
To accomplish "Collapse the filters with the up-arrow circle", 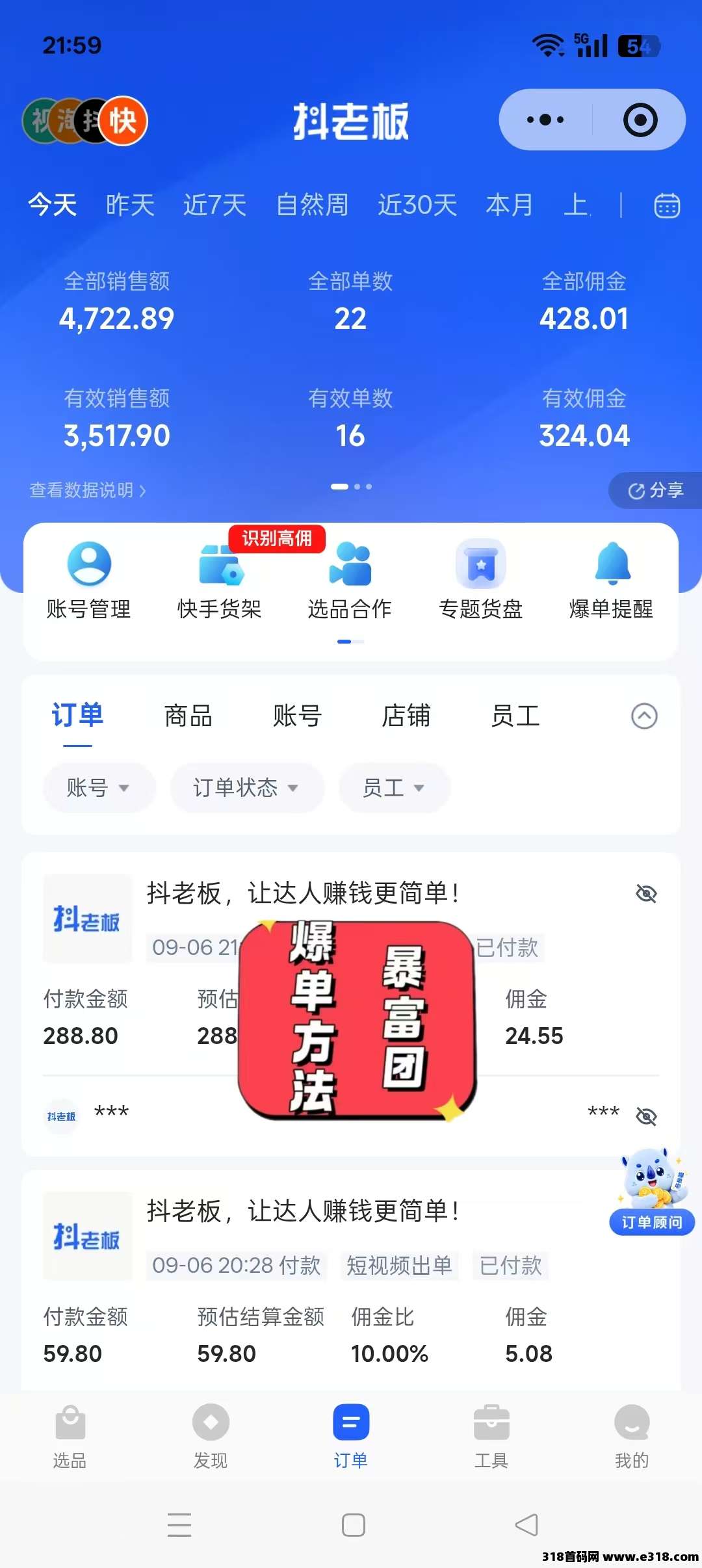I will (x=644, y=716).
